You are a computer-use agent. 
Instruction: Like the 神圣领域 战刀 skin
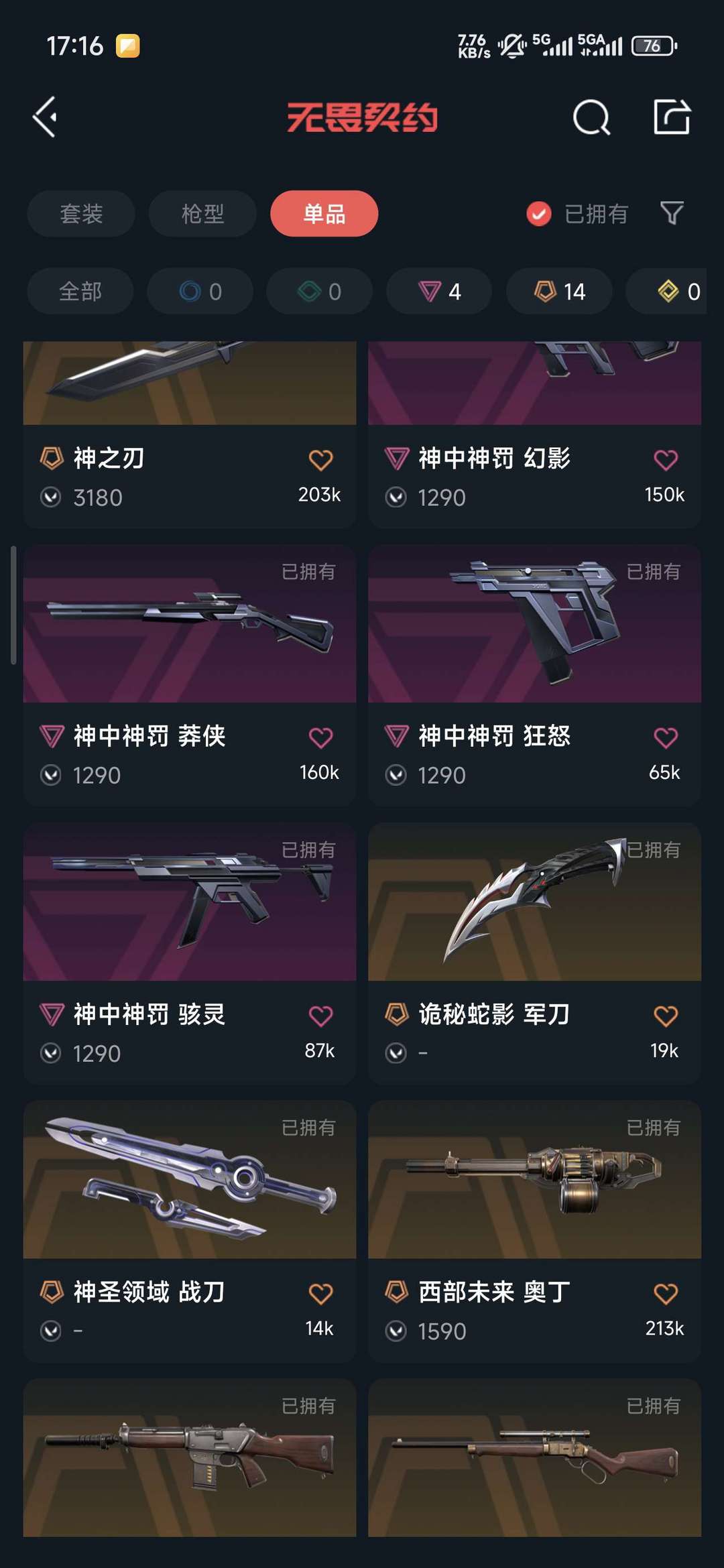320,1293
